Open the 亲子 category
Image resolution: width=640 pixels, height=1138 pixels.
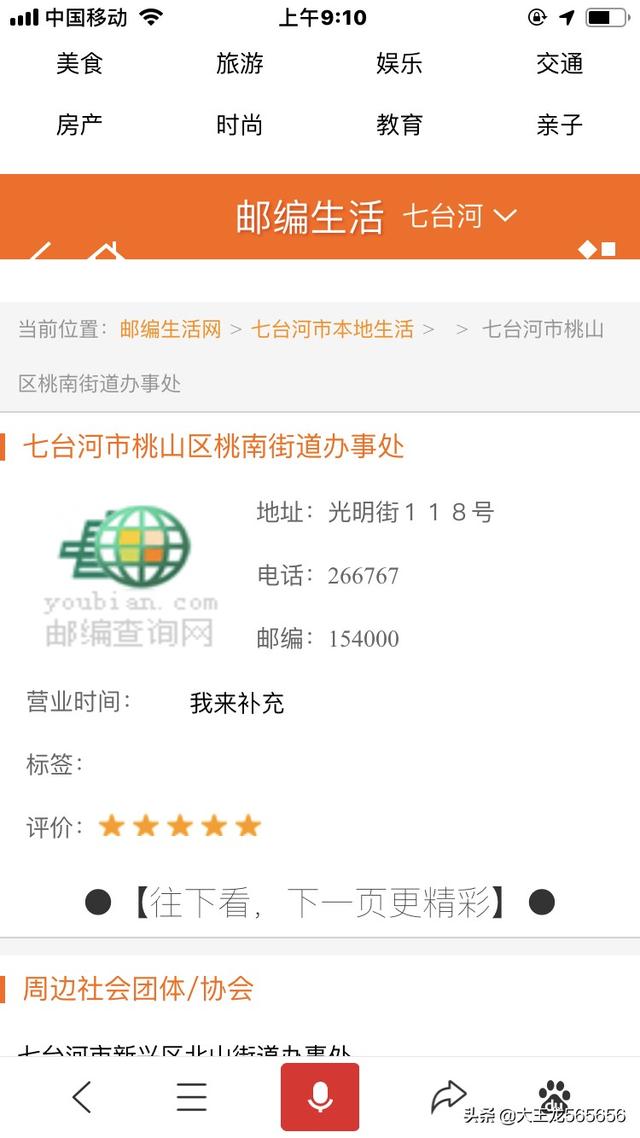559,125
